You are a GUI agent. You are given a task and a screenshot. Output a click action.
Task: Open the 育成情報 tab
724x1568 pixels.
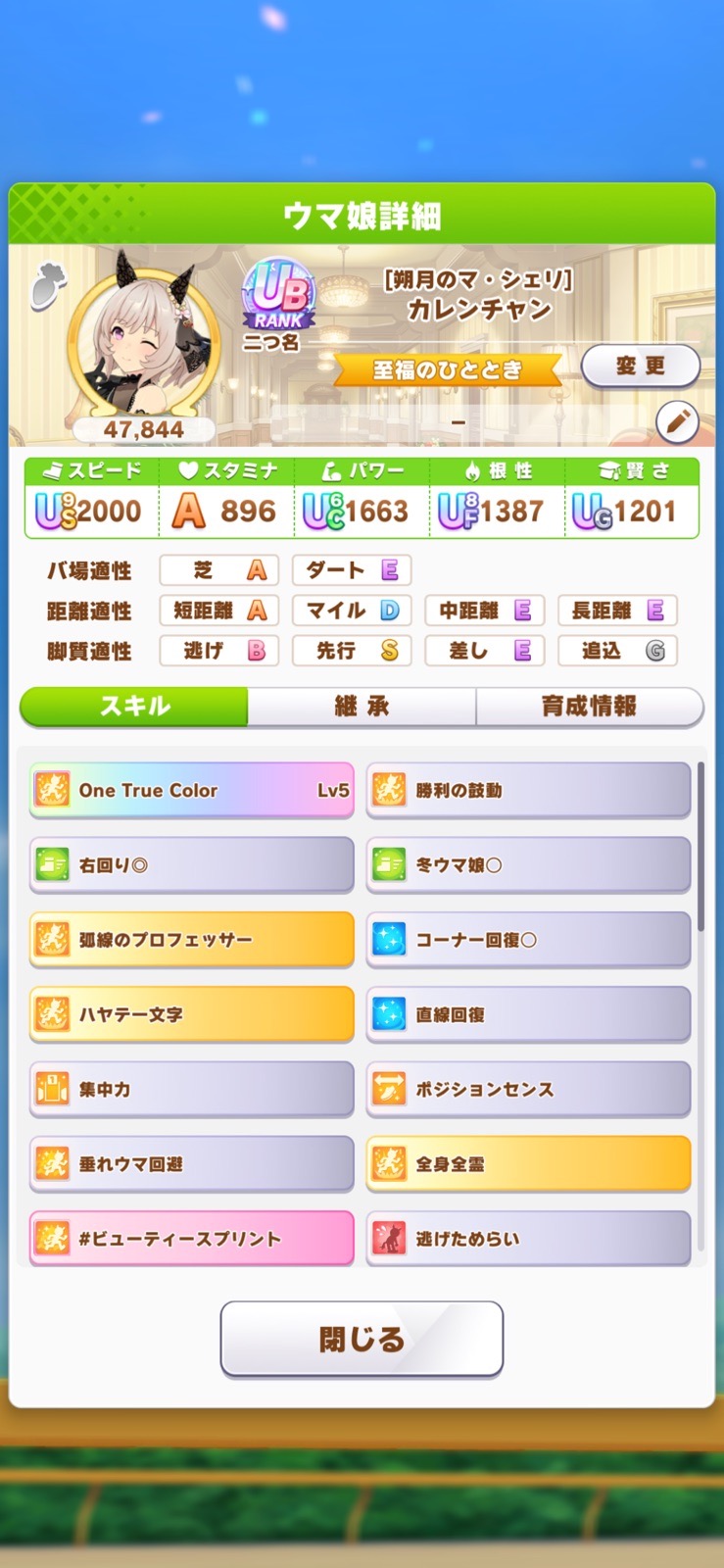coord(589,706)
